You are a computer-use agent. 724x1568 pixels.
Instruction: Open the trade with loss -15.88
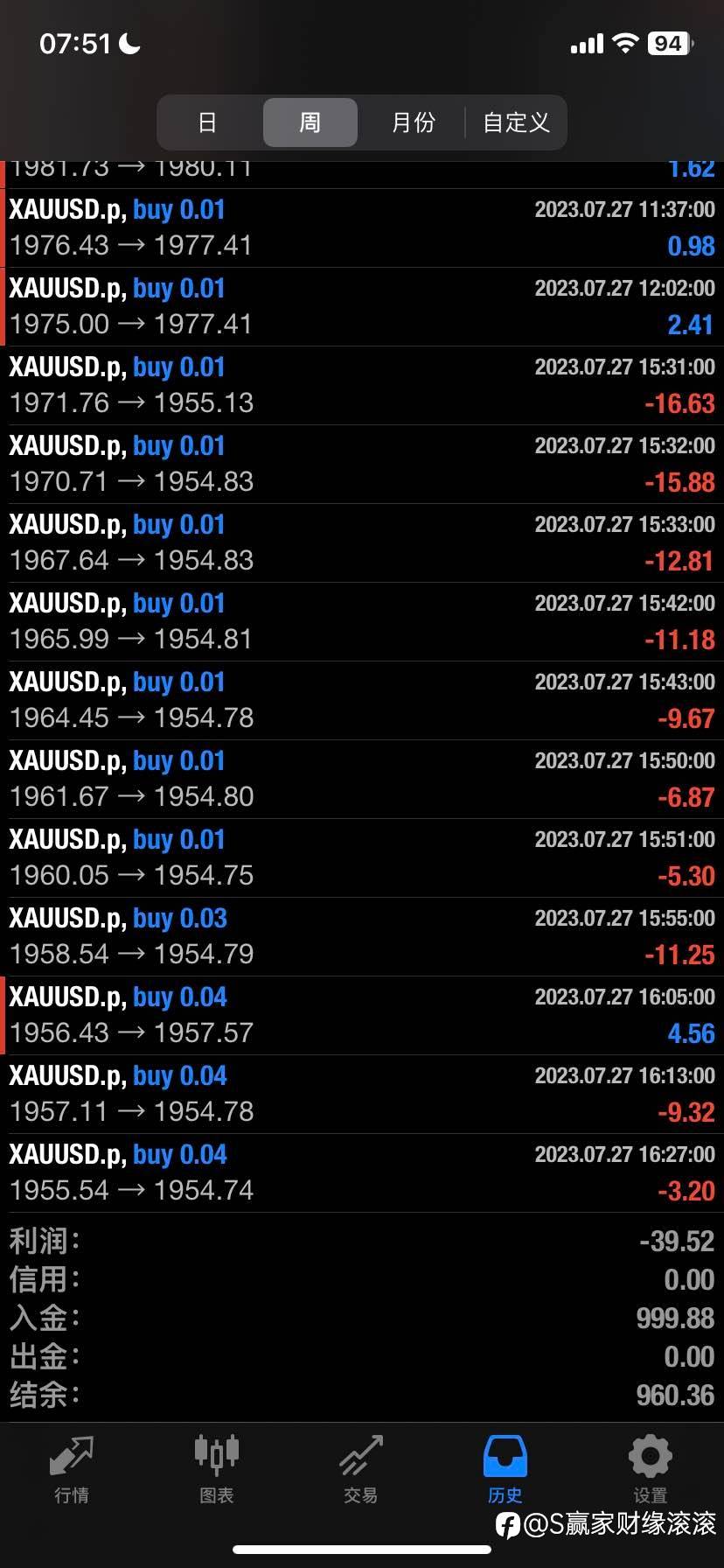(x=362, y=465)
